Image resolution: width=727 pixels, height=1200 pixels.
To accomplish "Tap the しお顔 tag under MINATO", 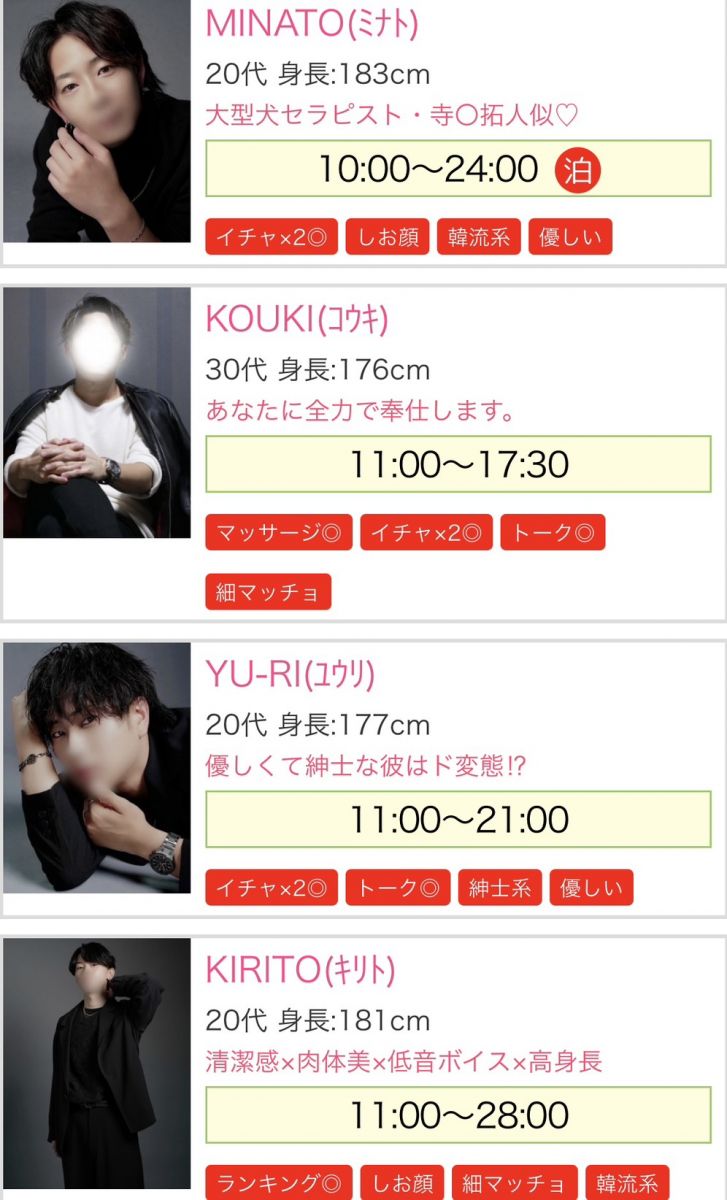I will coord(387,238).
